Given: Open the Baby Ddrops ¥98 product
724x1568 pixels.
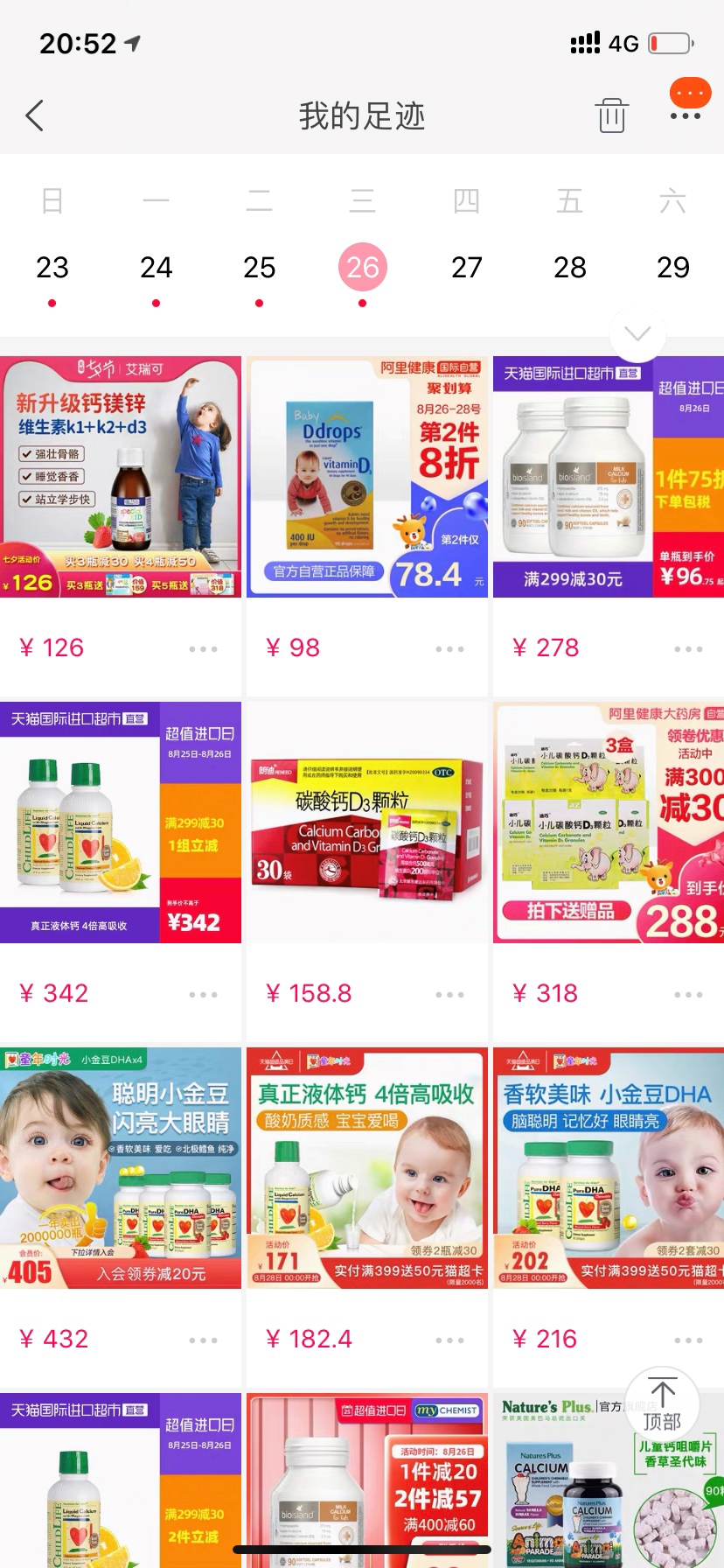Looking at the screenshot, I should pos(366,477).
